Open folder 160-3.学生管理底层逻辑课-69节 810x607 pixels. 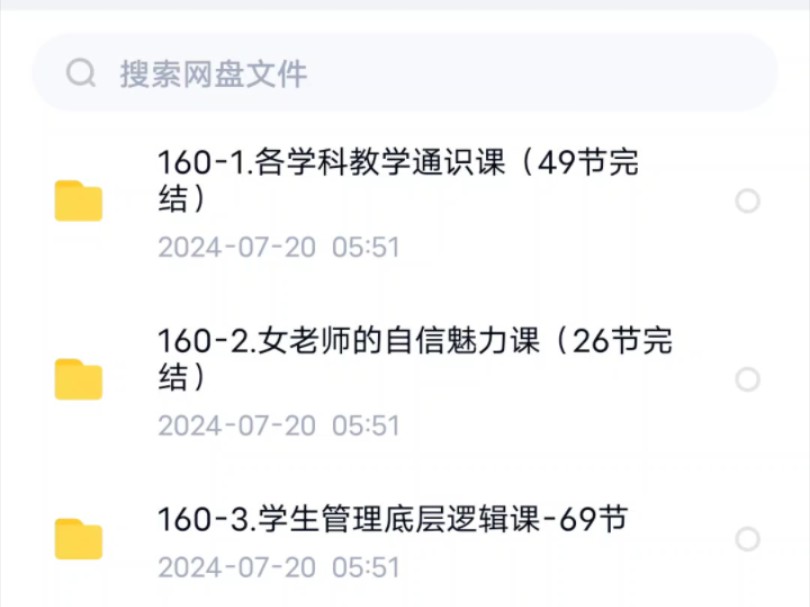(x=392, y=520)
